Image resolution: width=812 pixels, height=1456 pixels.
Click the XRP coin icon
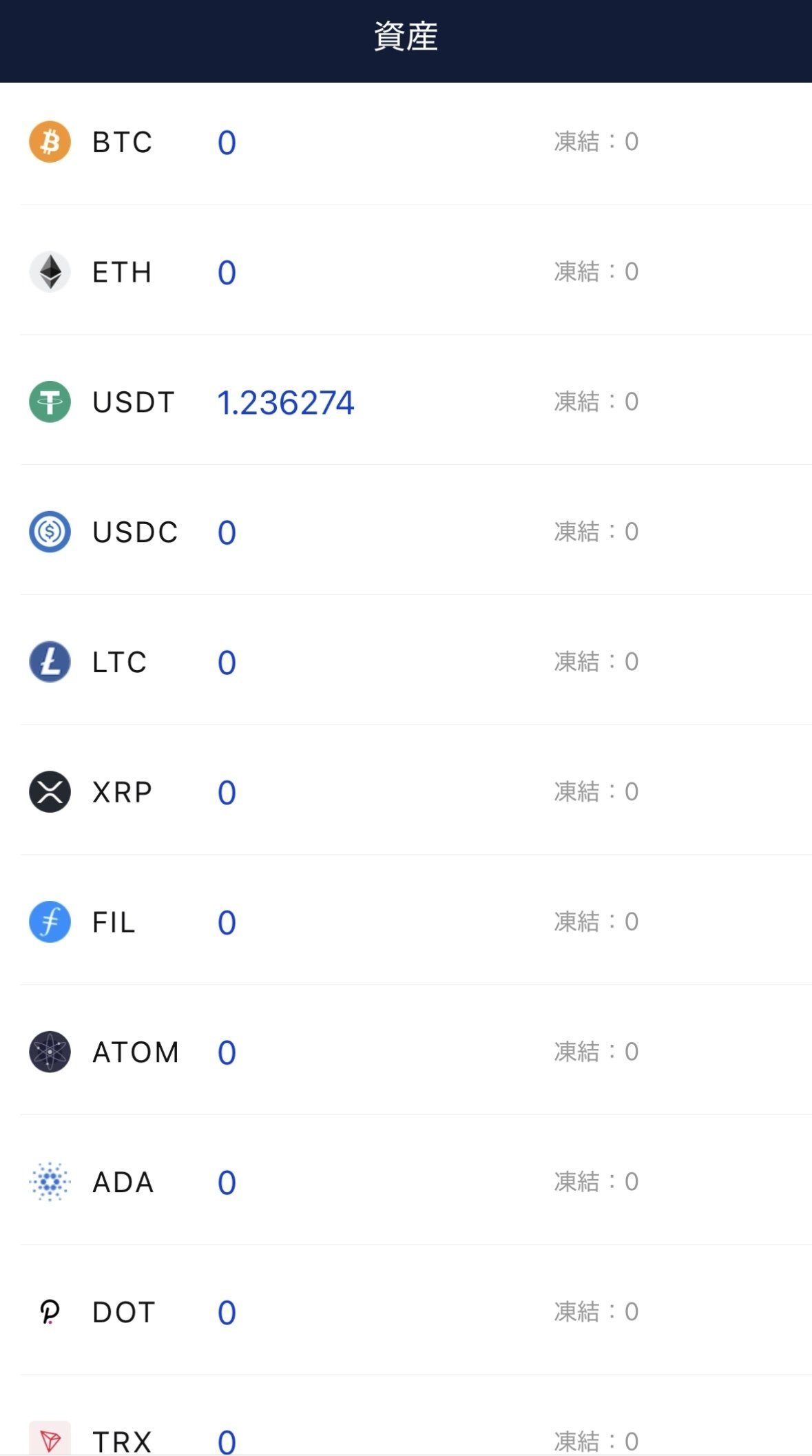point(49,791)
